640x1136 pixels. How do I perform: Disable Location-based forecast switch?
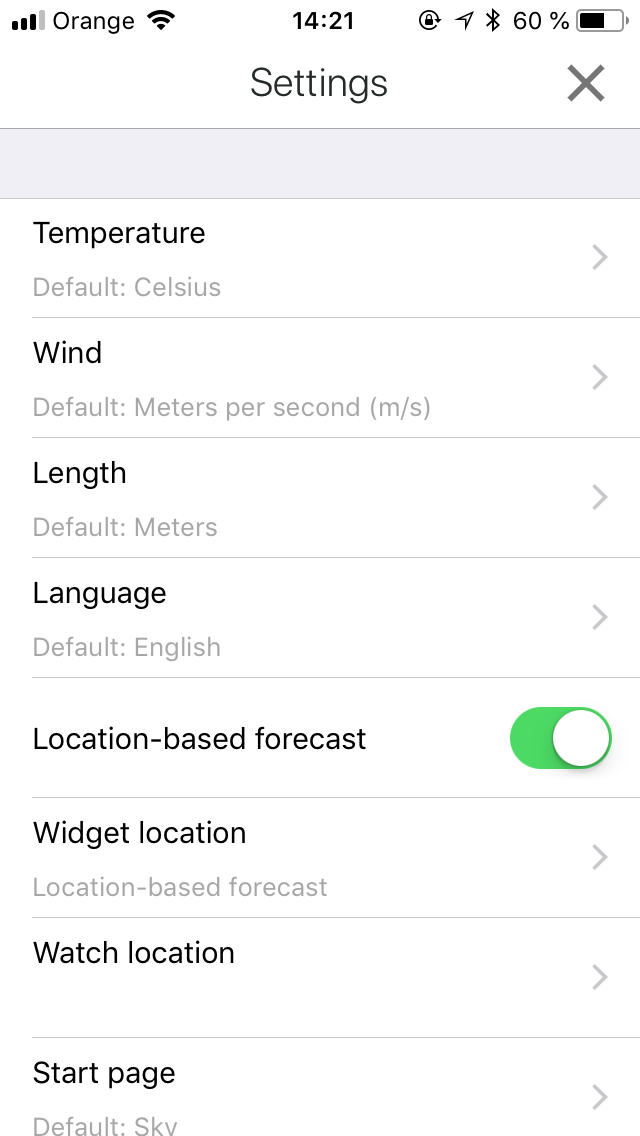click(560, 738)
